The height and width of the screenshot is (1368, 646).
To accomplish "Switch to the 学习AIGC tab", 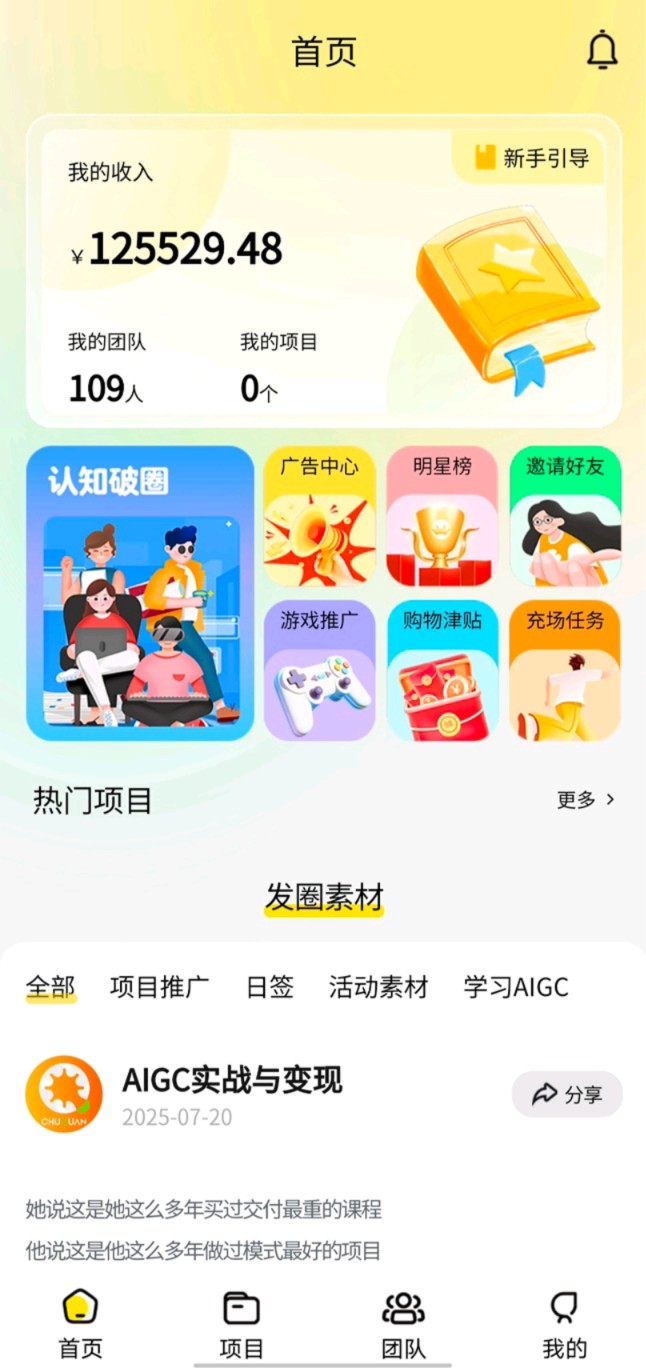I will [x=516, y=988].
